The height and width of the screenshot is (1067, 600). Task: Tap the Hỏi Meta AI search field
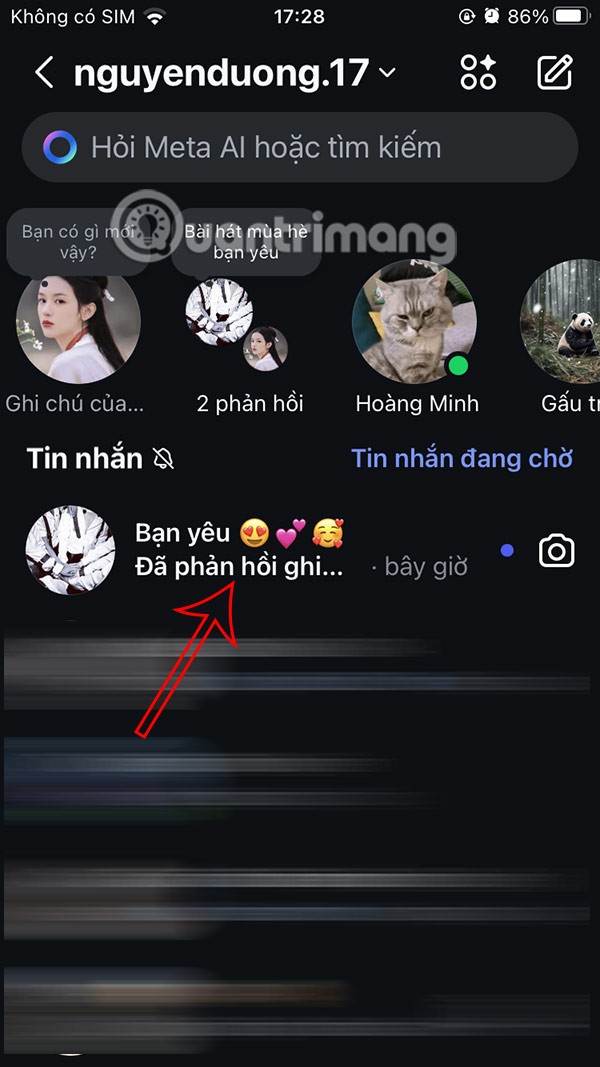pyautogui.click(x=300, y=148)
